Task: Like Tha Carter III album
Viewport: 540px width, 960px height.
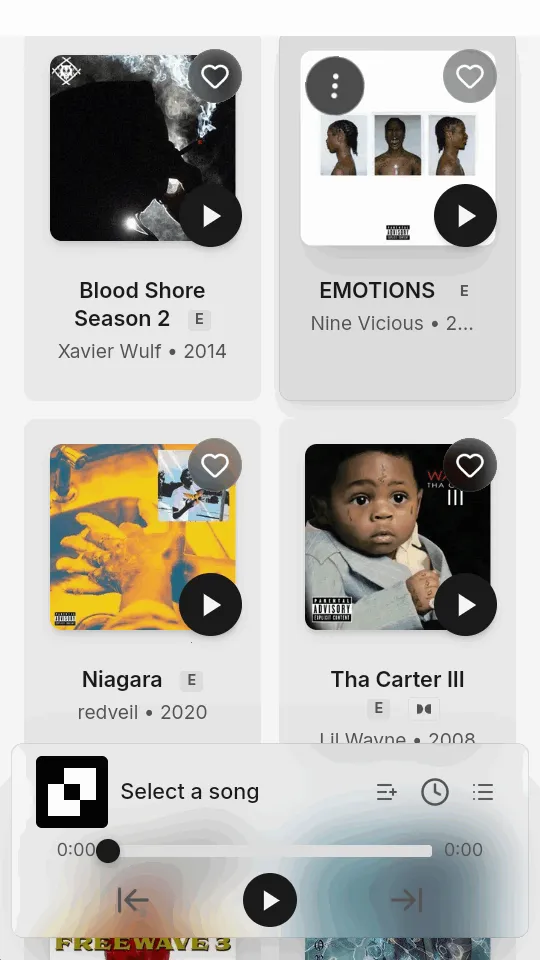Action: (x=470, y=465)
